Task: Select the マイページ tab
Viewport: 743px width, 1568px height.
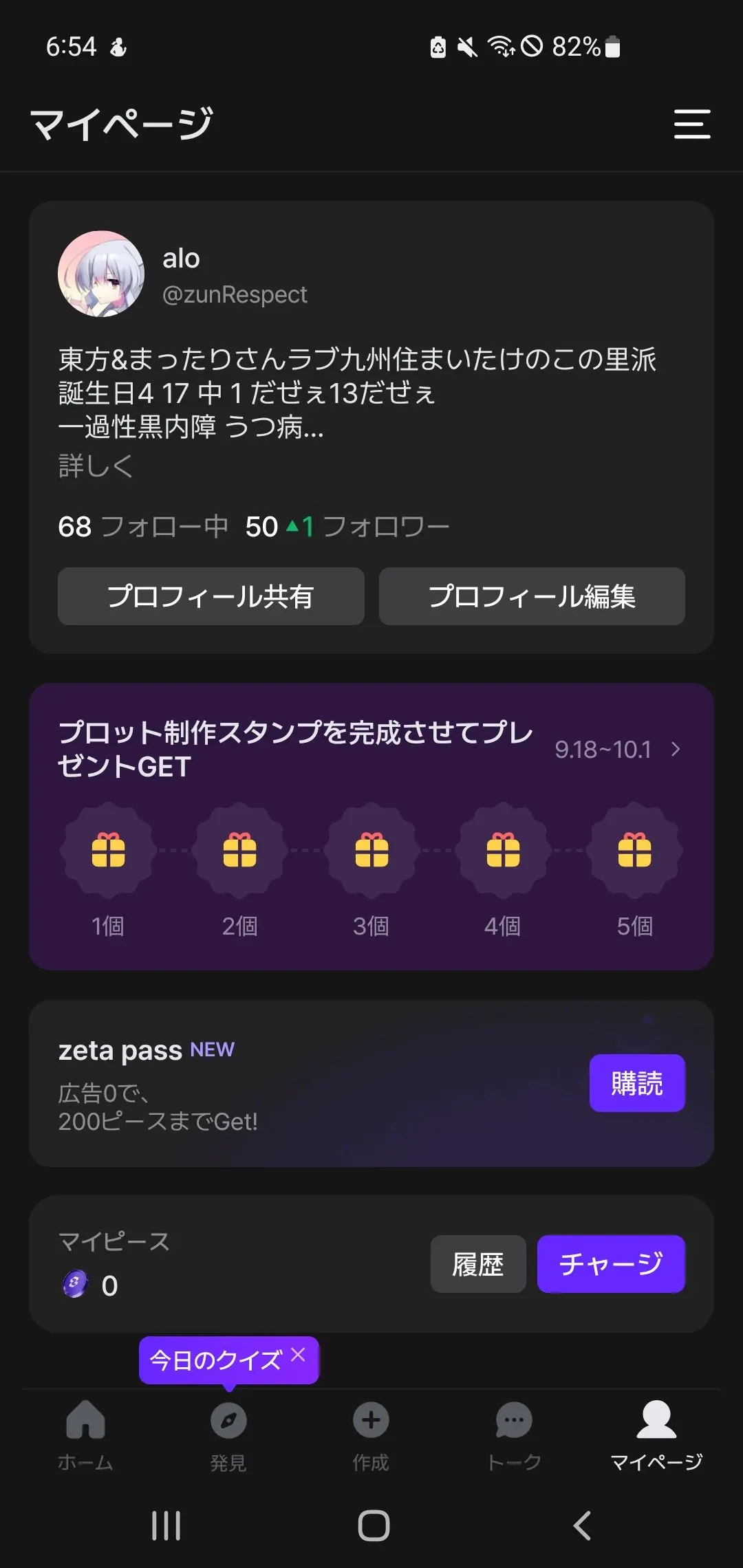Action: click(656, 1436)
